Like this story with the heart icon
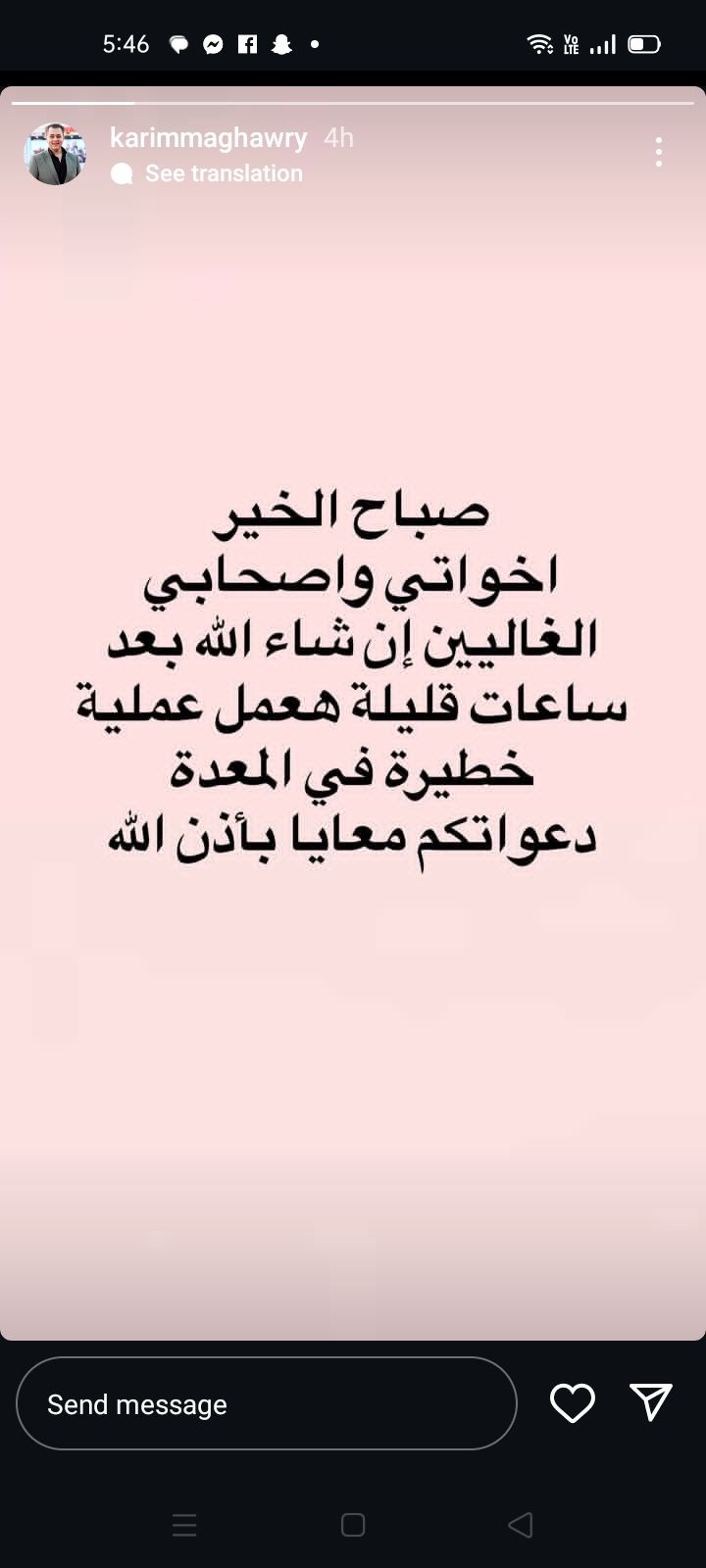This screenshot has height=1568, width=706. coord(573,1403)
